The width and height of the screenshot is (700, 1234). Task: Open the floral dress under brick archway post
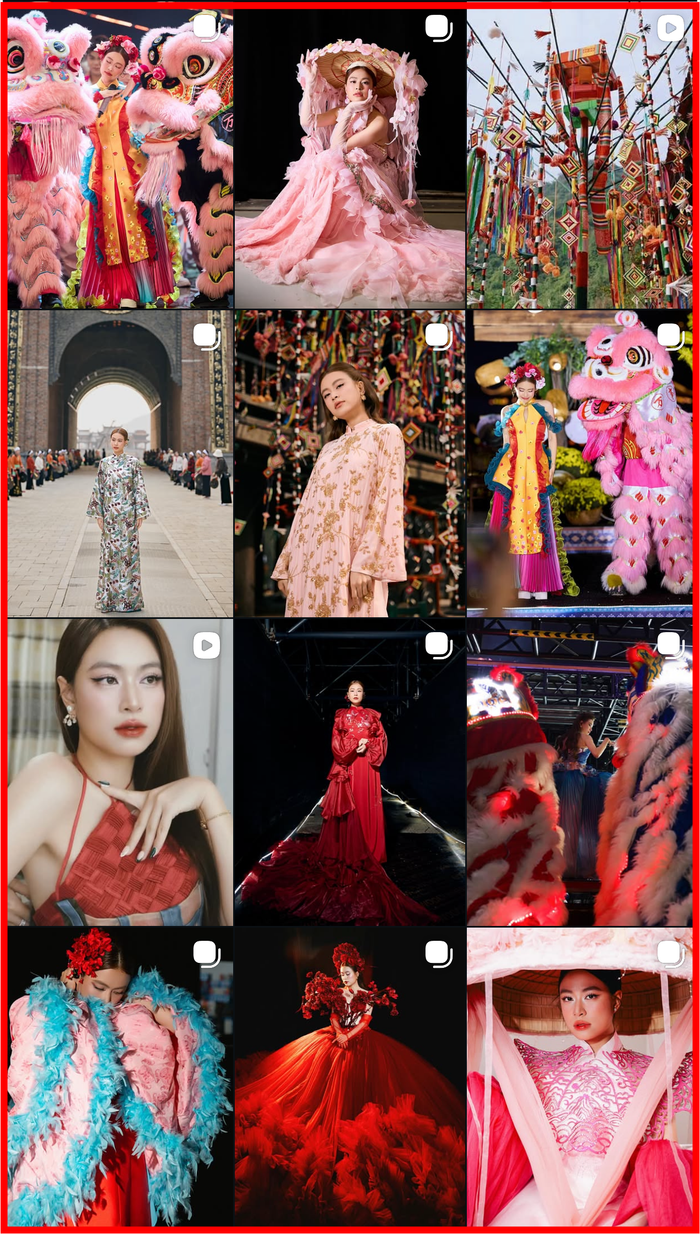(120, 463)
